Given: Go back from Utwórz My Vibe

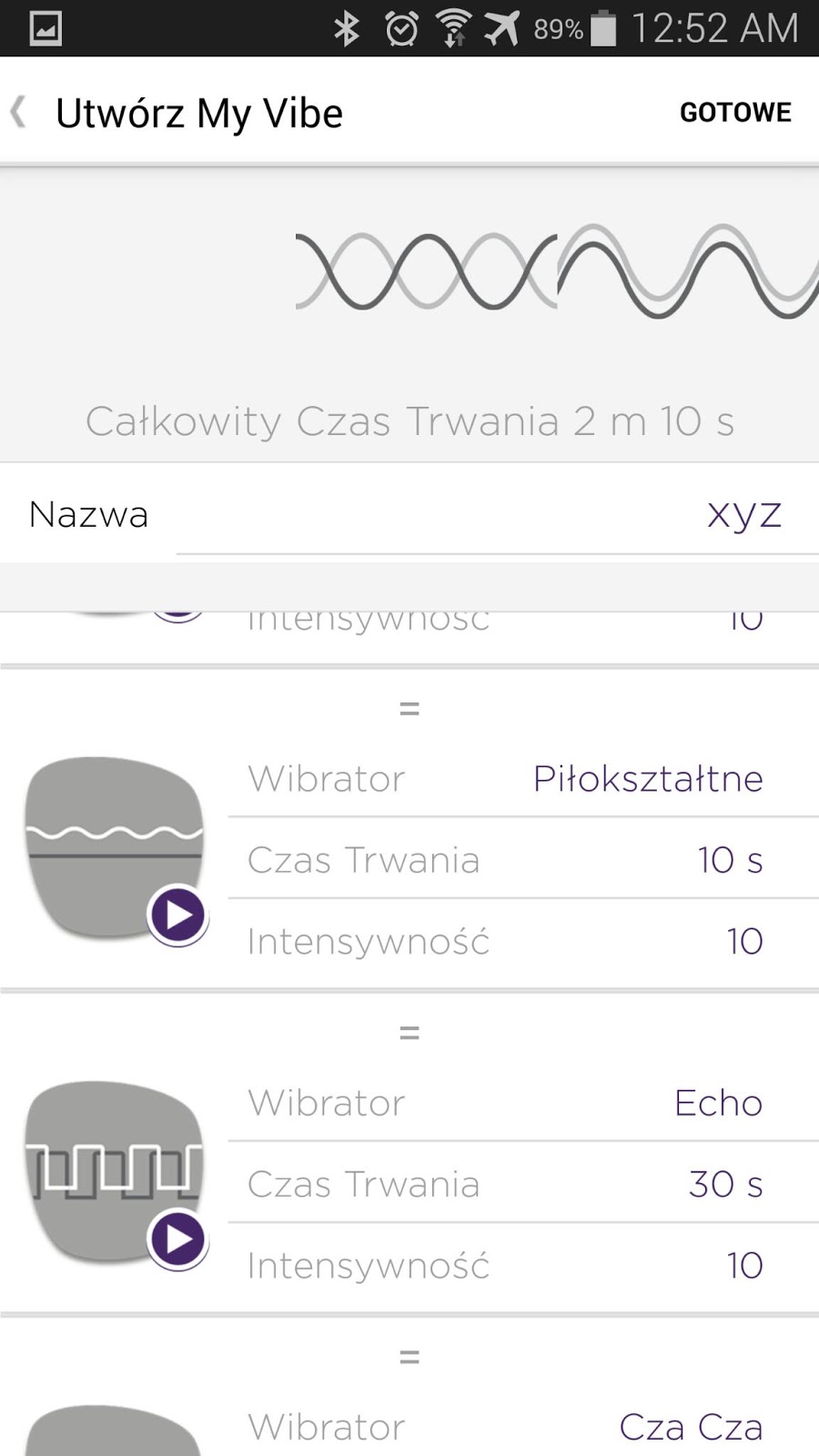Looking at the screenshot, I should click(18, 112).
